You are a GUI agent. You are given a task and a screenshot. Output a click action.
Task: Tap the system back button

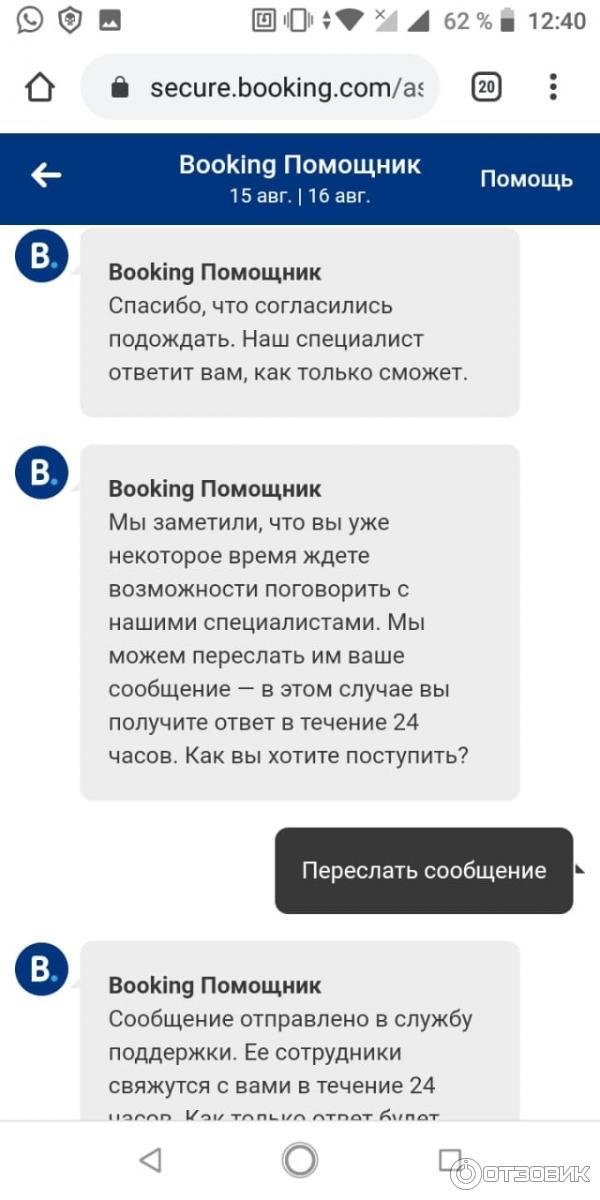[x=150, y=1160]
